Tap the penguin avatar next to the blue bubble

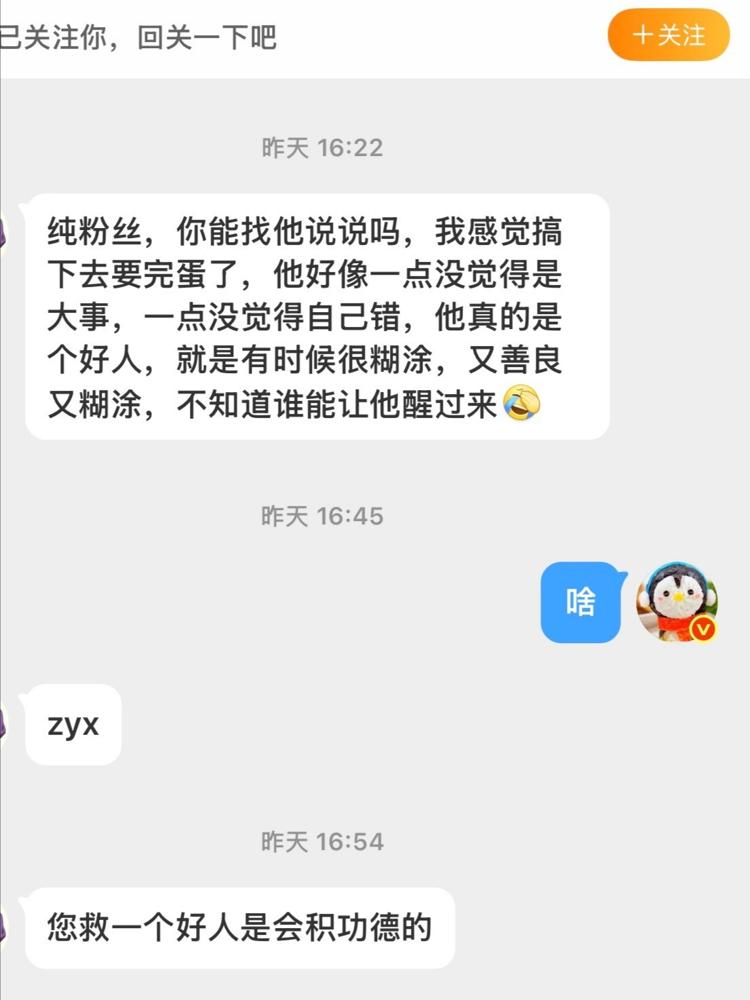point(677,600)
